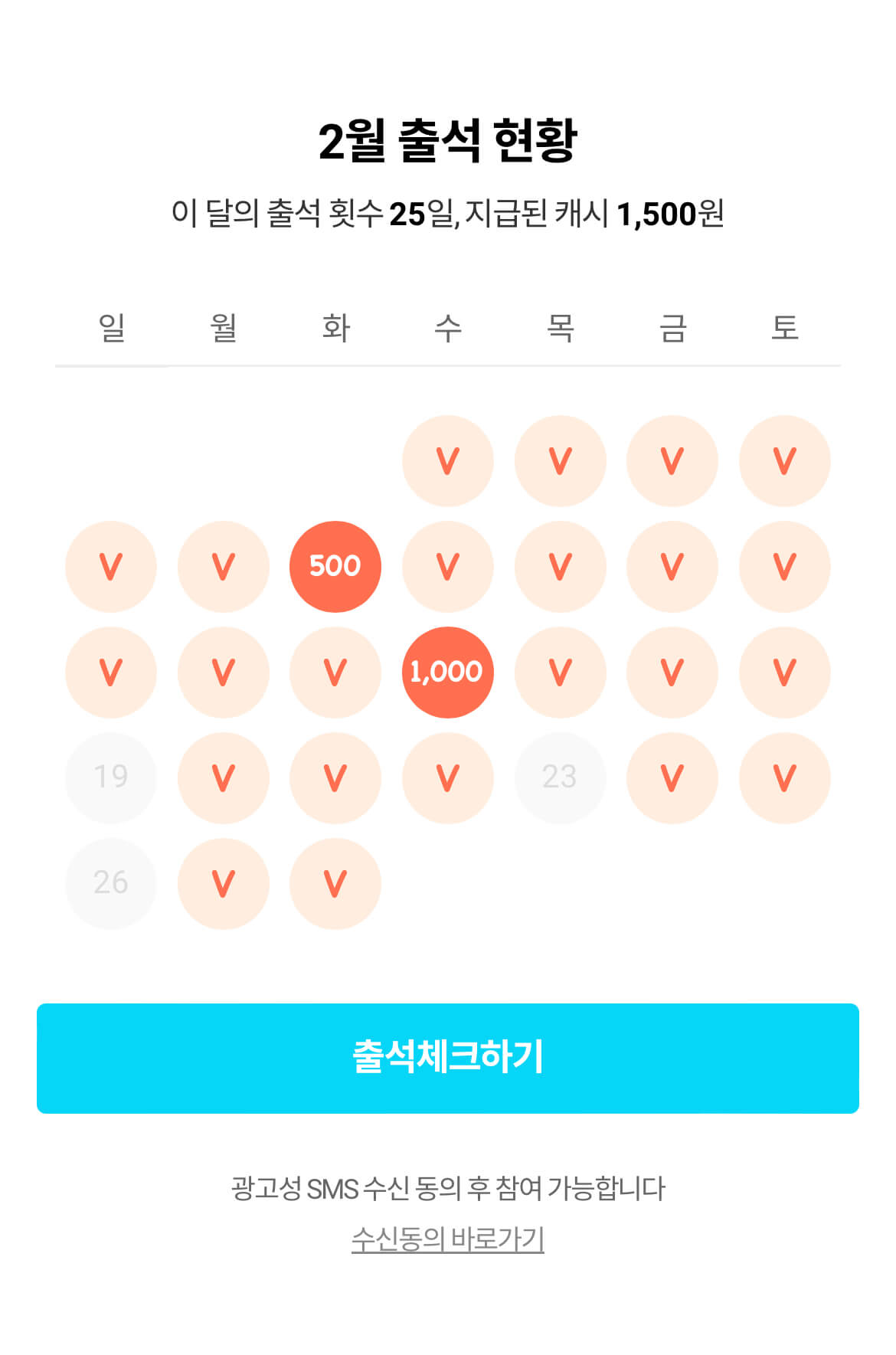The image size is (896, 1355).
Task: Tap the 출석체크하기 attendance check button
Action: tap(448, 1058)
